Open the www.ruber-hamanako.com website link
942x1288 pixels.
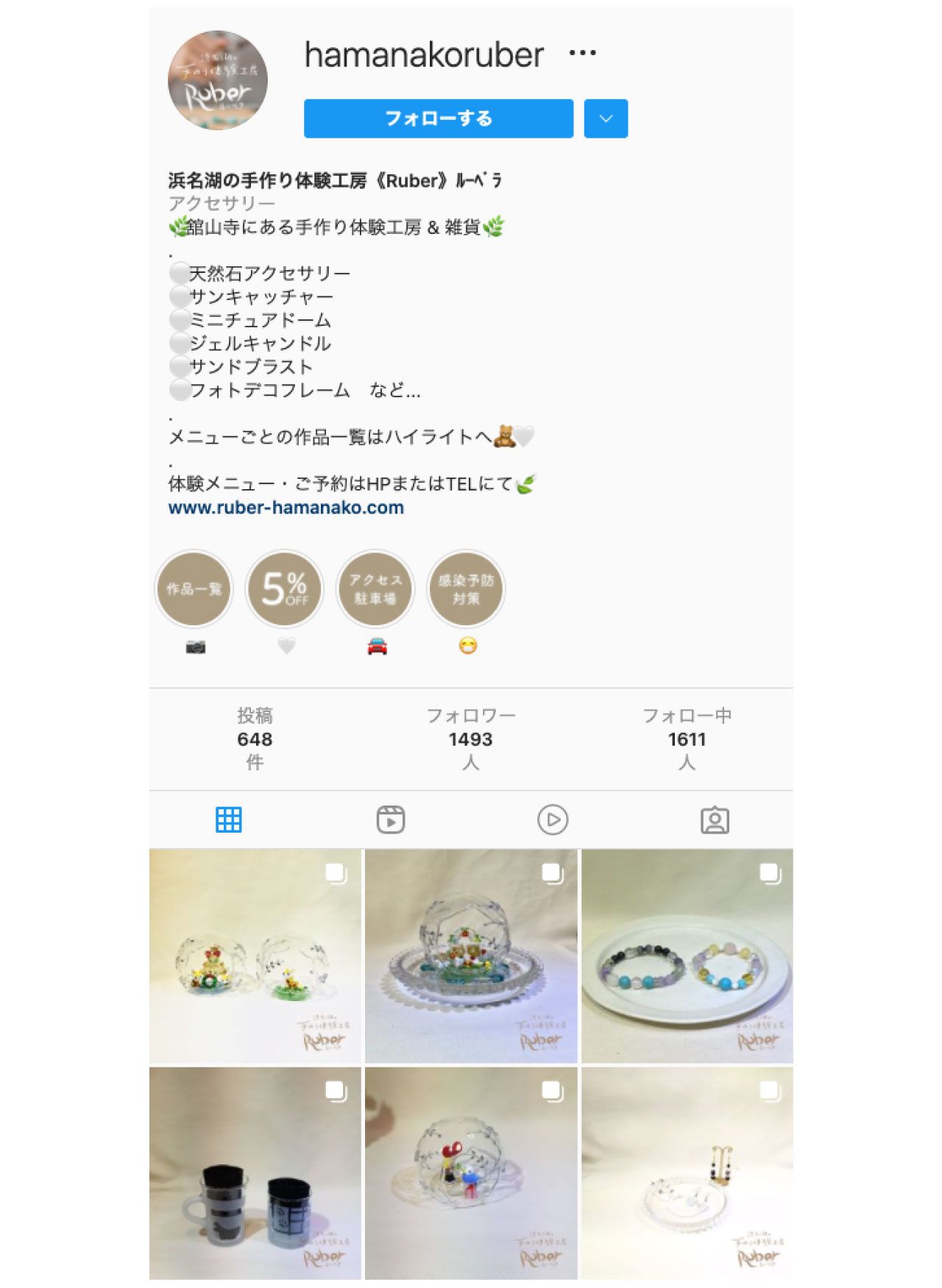pyautogui.click(x=286, y=508)
